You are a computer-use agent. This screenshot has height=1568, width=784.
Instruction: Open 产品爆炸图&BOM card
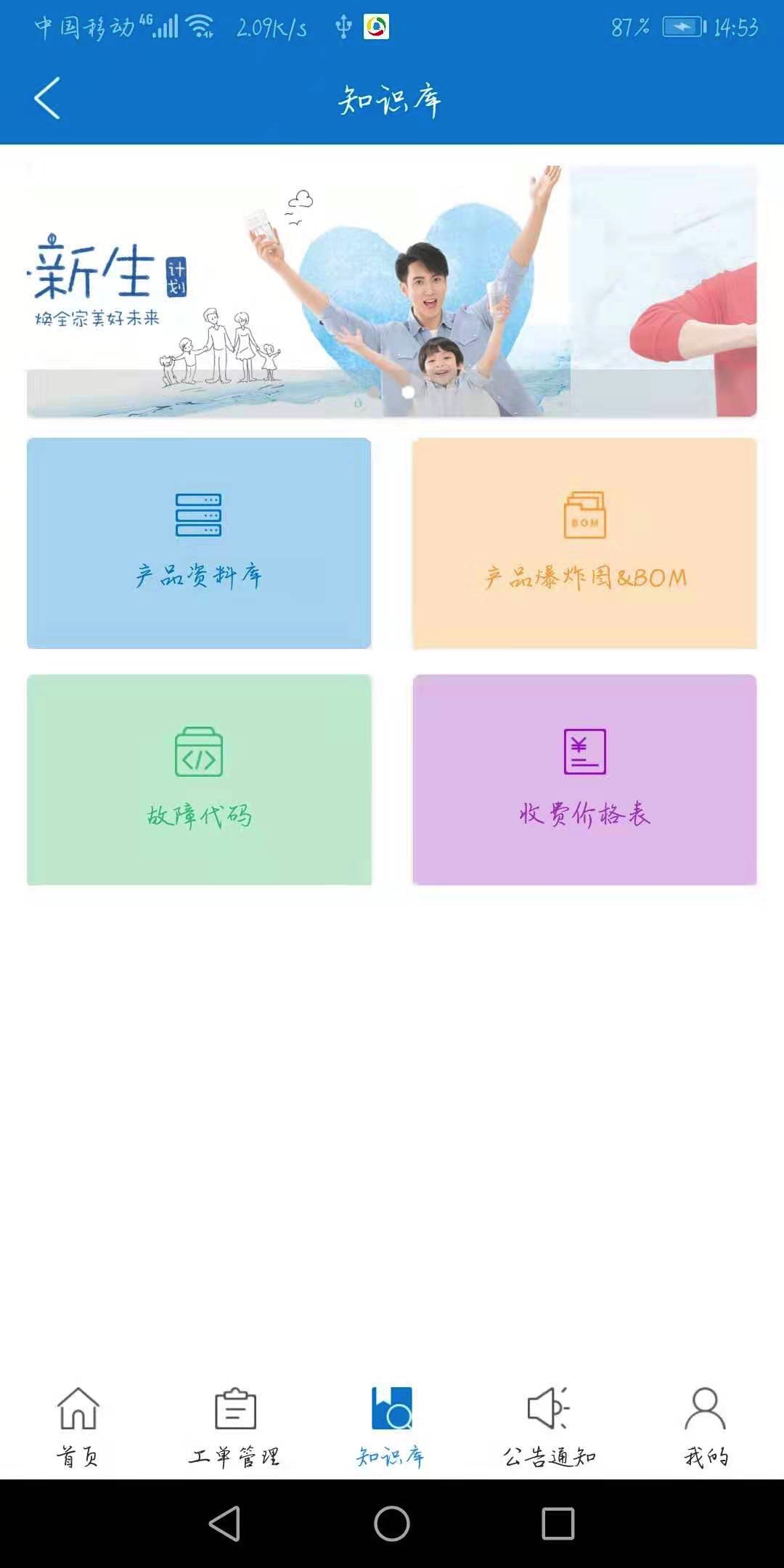tap(584, 543)
